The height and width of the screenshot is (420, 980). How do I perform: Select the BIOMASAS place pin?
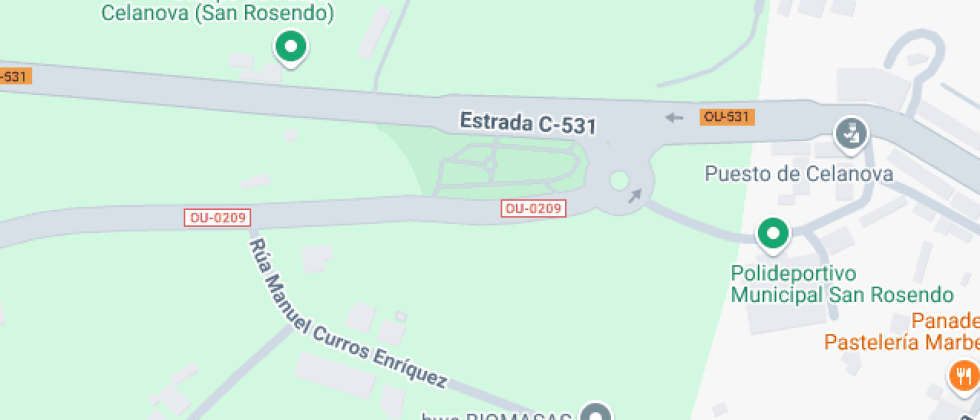click(597, 414)
